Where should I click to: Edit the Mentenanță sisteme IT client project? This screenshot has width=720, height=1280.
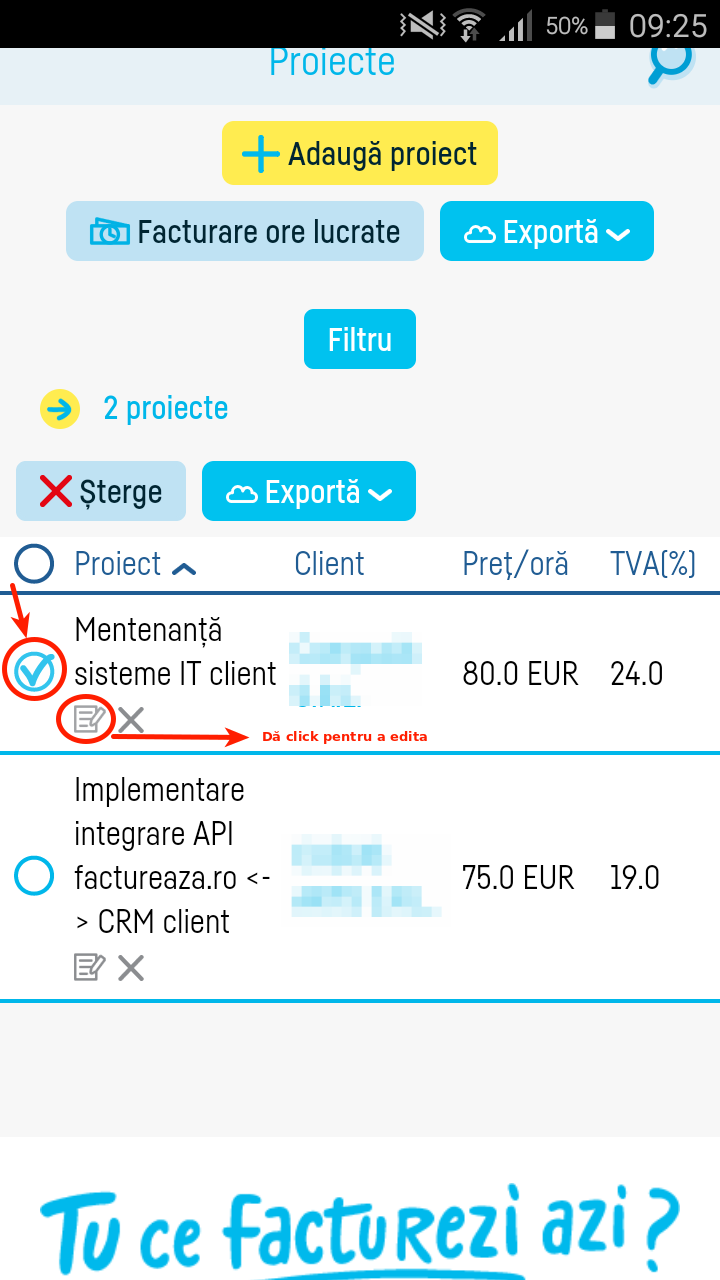[x=88, y=718]
